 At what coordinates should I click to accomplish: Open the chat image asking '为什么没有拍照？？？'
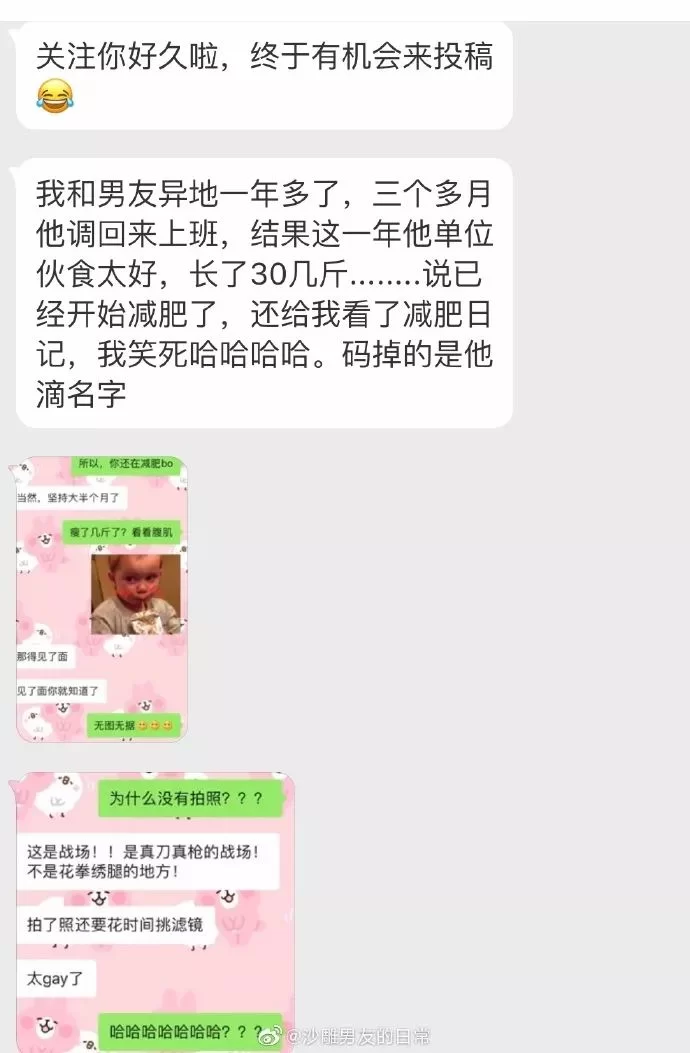coord(155,910)
